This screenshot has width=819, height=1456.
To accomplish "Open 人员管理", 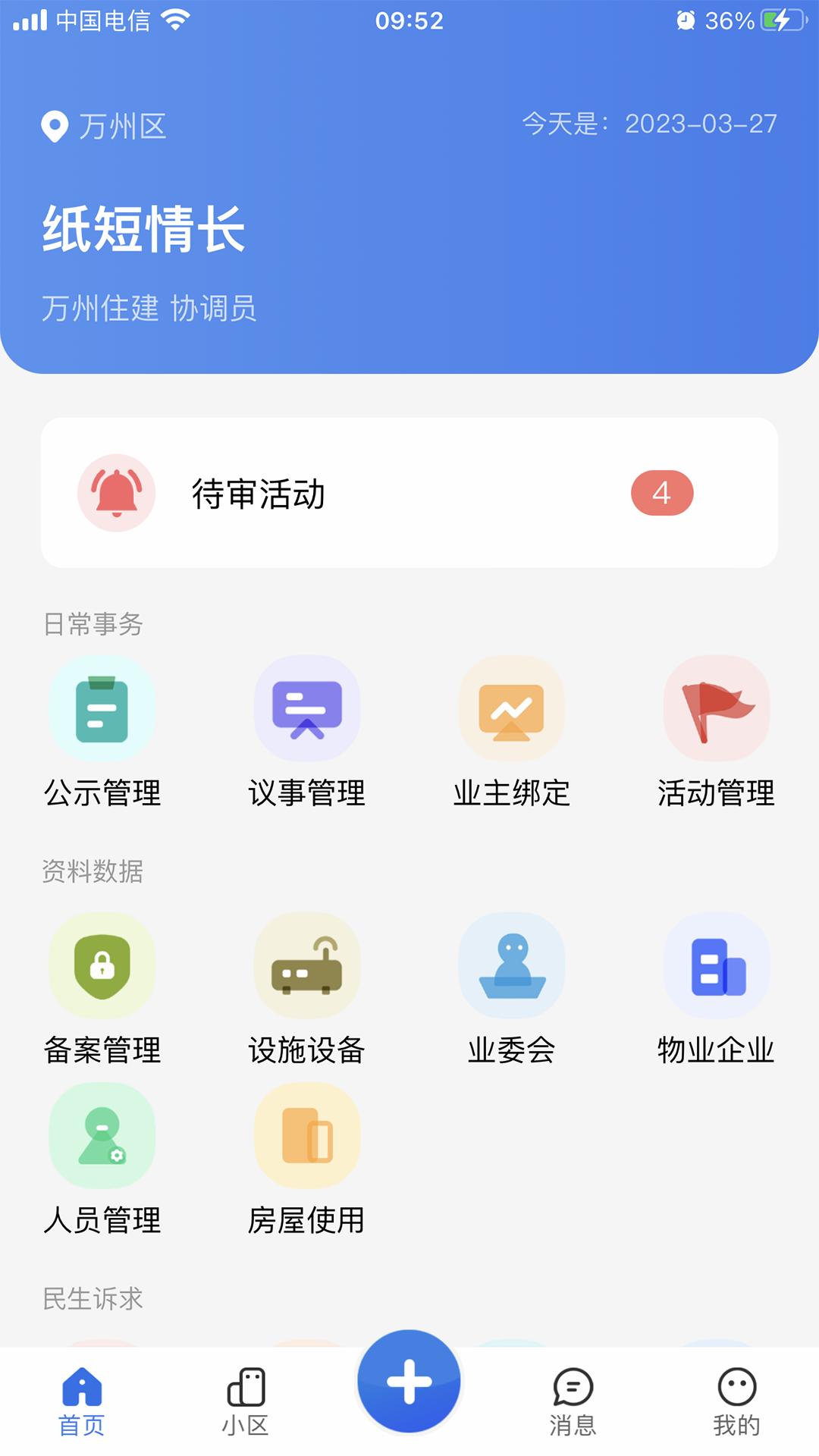I will [x=102, y=1159].
